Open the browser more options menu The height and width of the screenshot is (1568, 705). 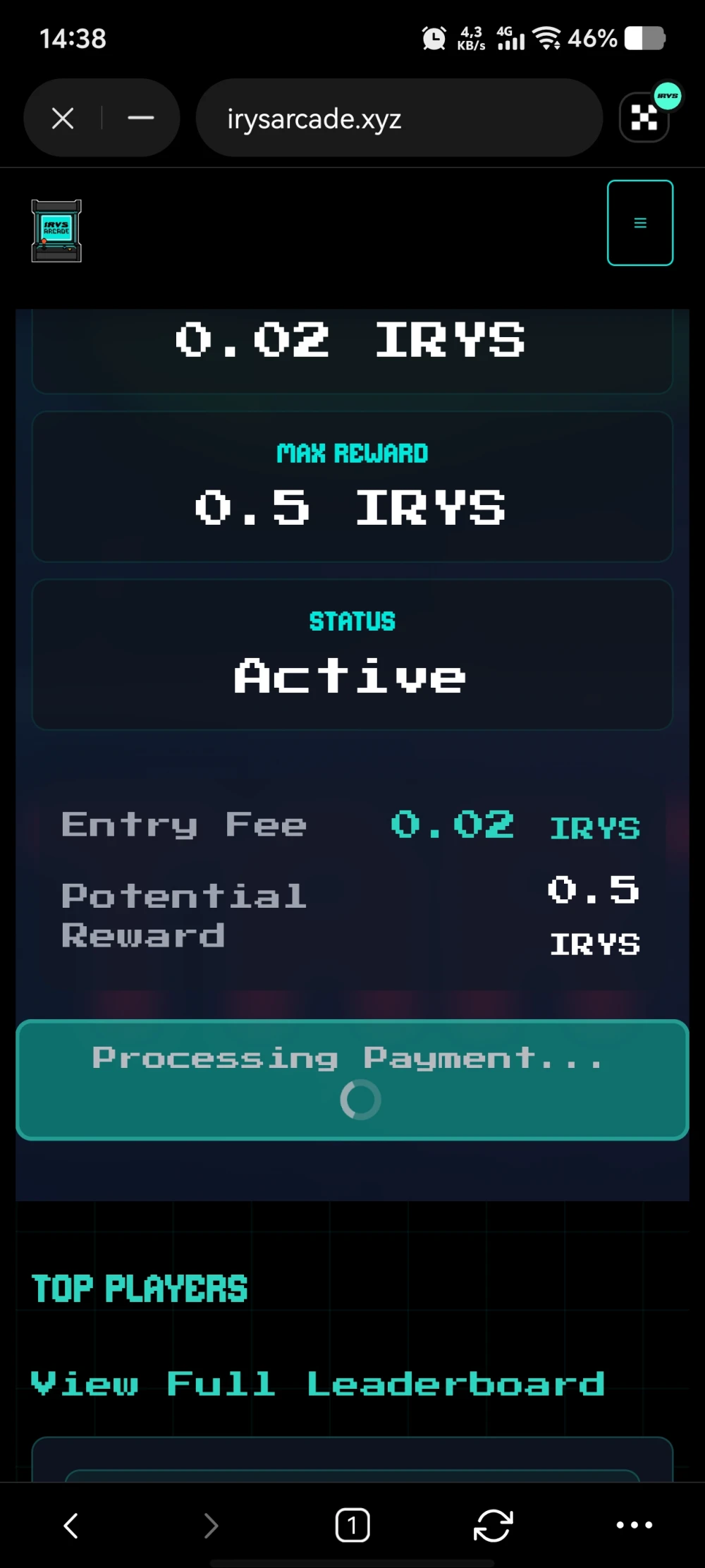coord(634,1525)
